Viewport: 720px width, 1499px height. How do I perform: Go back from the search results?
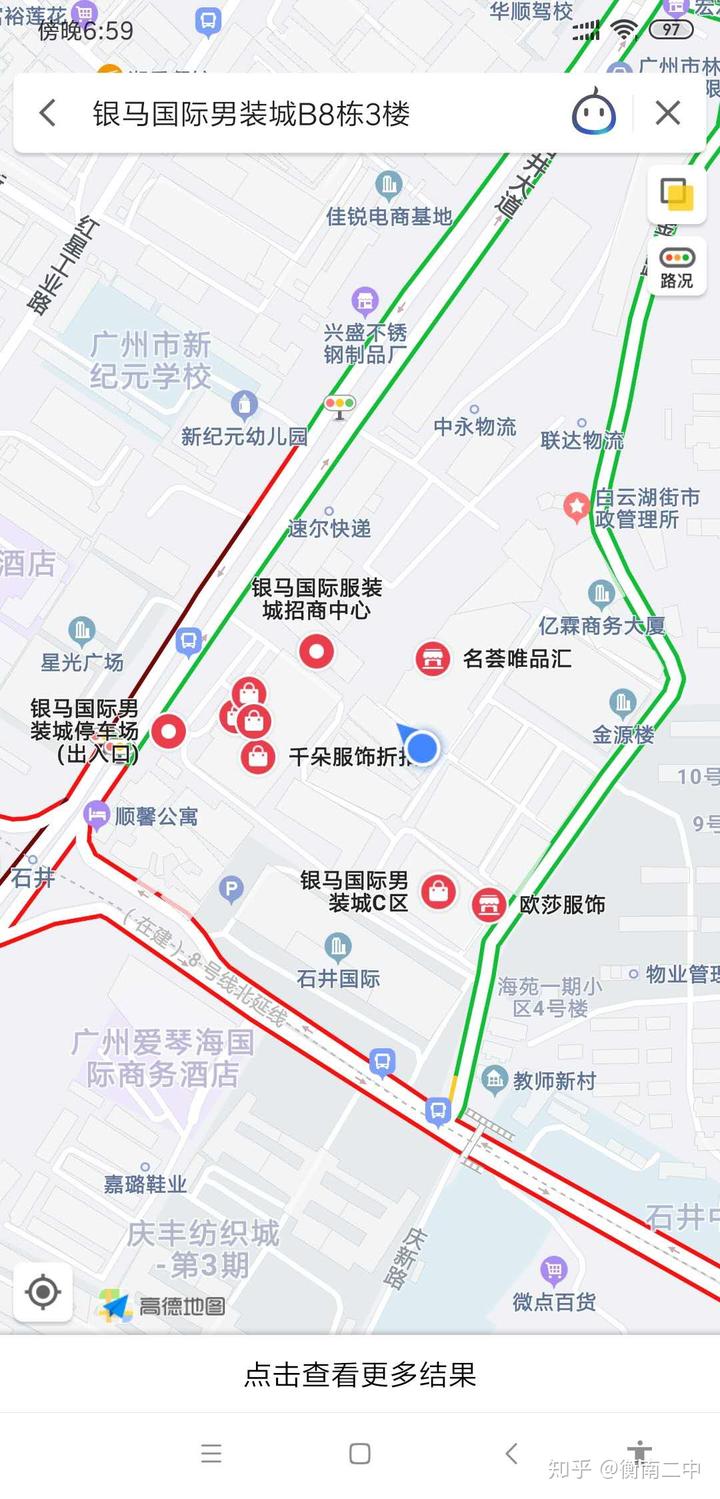click(47, 113)
